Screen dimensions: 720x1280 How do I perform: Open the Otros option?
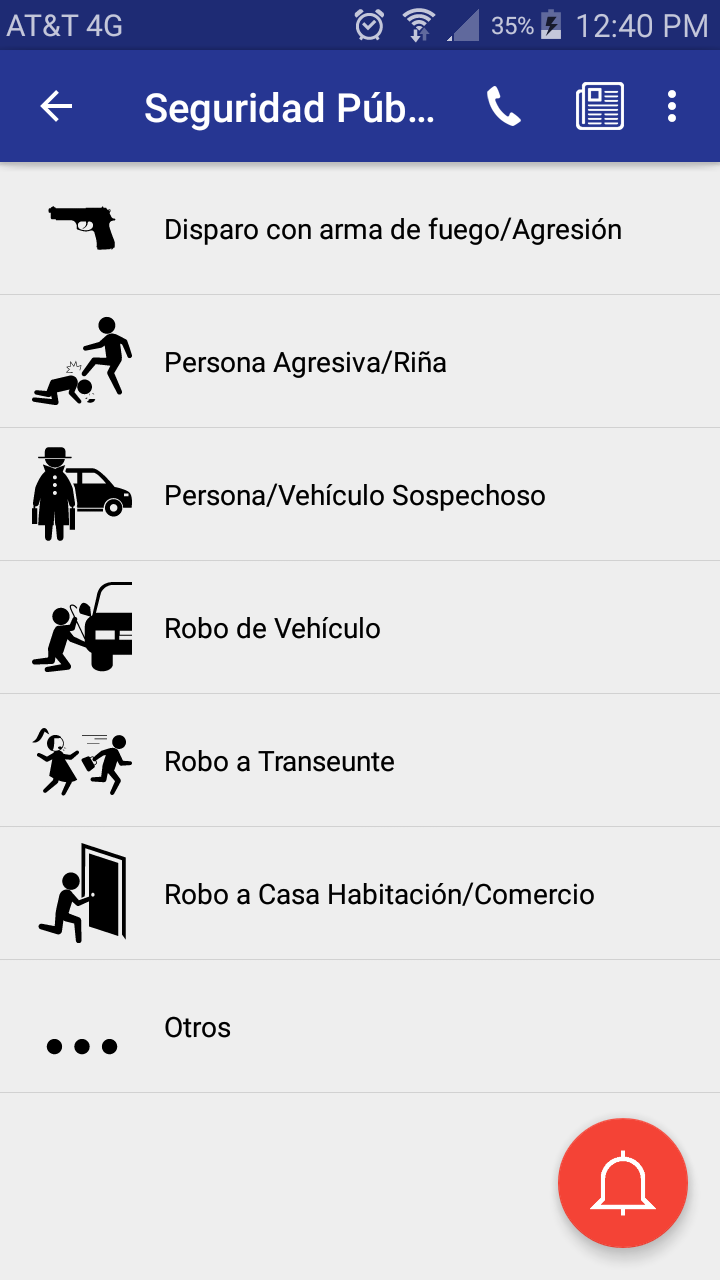(x=197, y=1028)
